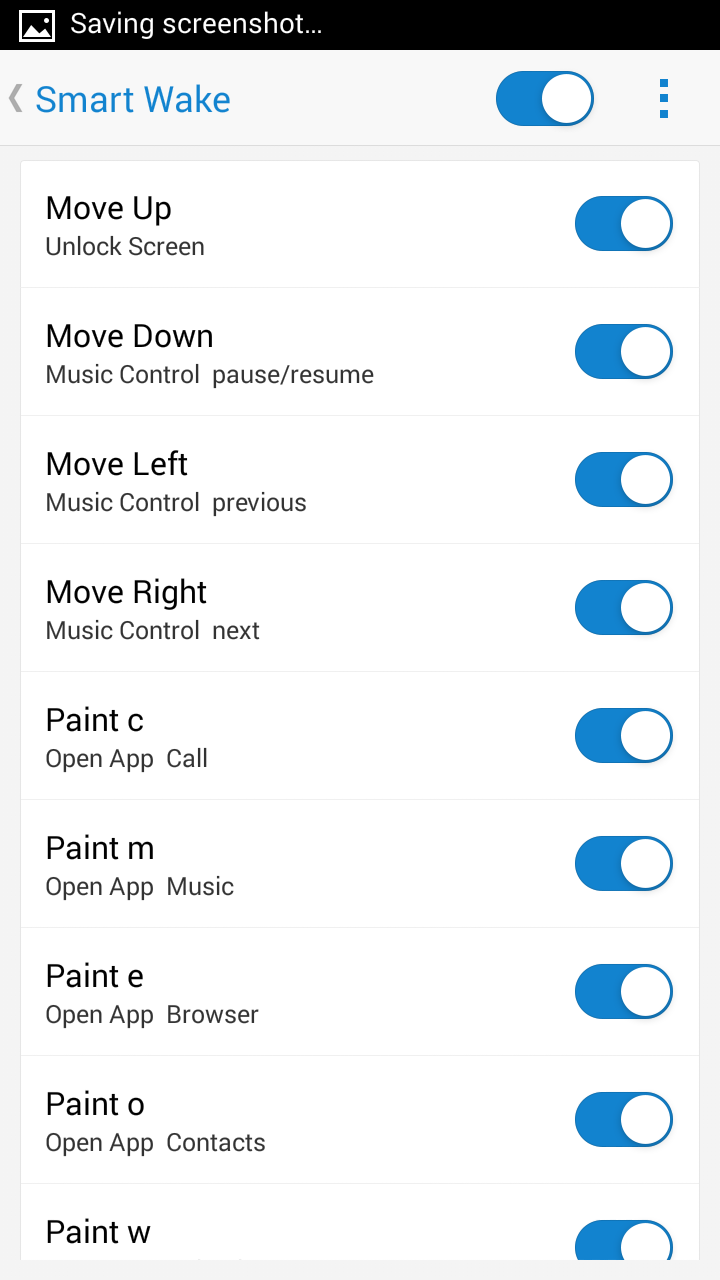Select the Paint e Open App Browser entry
The height and width of the screenshot is (1280, 720).
tap(250, 991)
